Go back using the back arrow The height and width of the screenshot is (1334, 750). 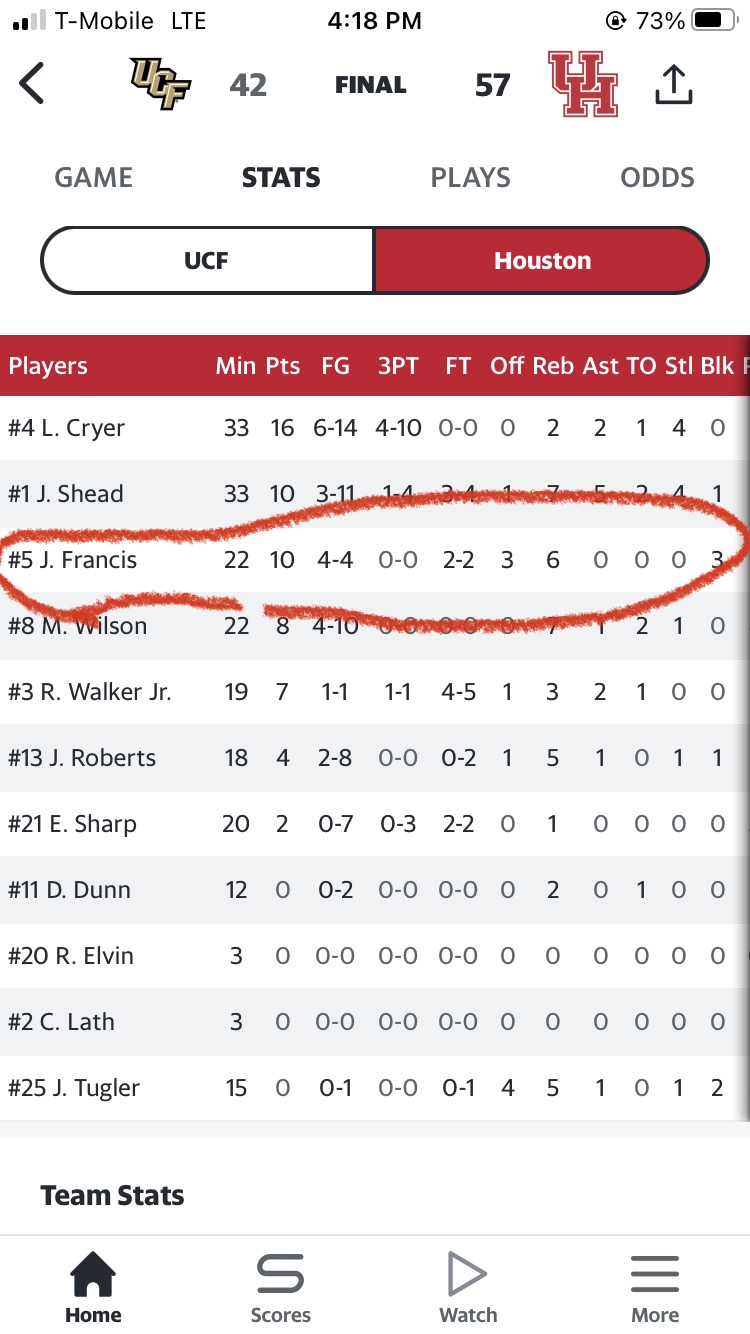click(x=32, y=84)
